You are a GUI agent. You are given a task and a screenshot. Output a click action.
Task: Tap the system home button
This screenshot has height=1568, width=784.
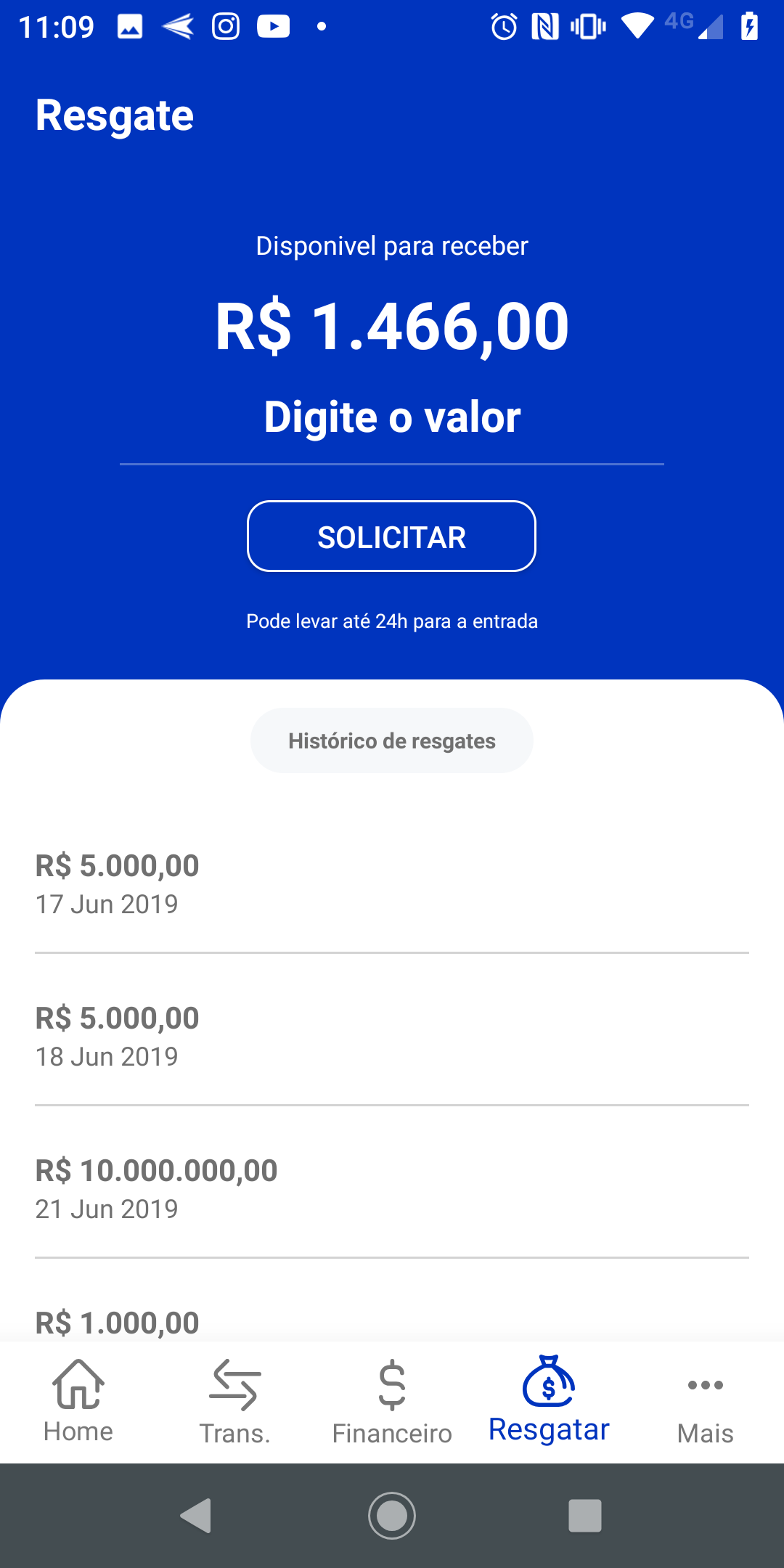[x=392, y=1516]
